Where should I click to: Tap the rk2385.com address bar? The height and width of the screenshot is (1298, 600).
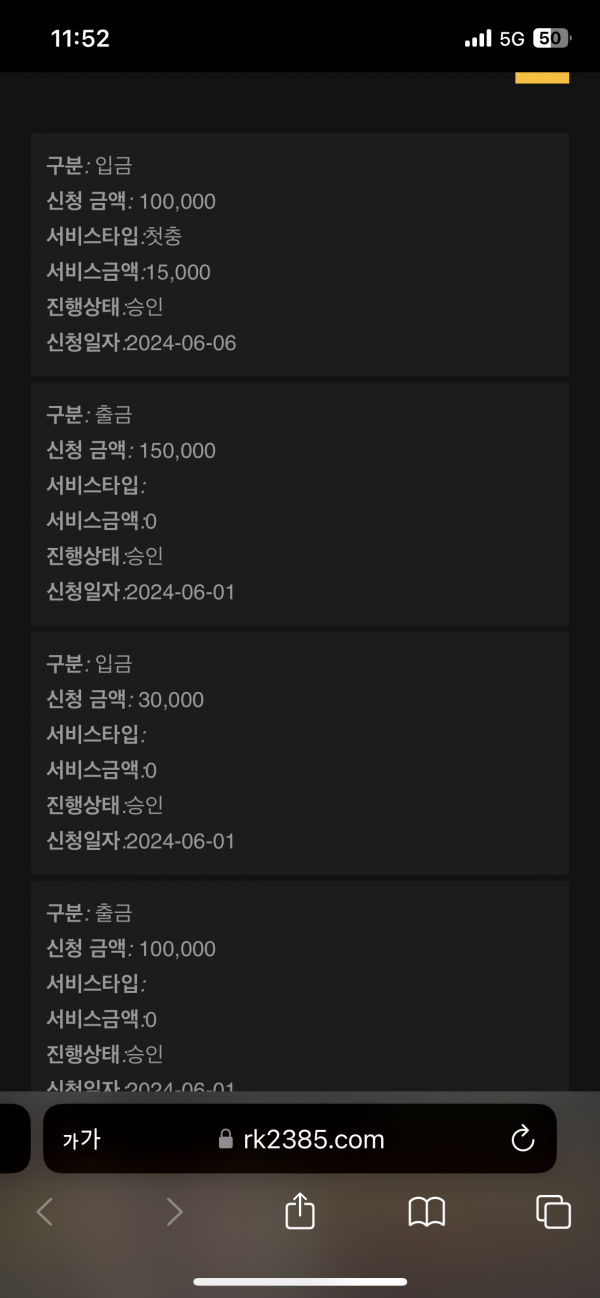pyautogui.click(x=300, y=1139)
